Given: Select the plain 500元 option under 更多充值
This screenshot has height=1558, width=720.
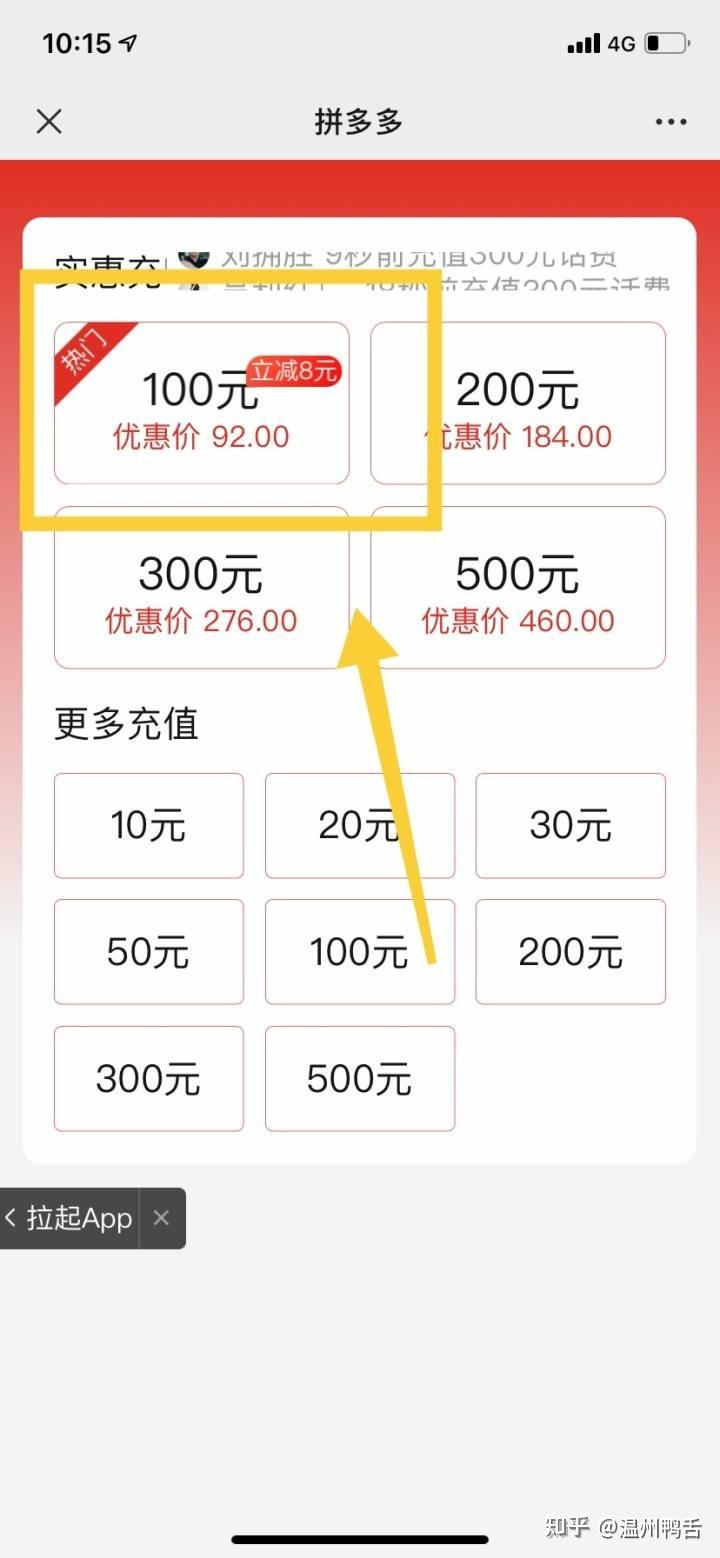Looking at the screenshot, I should 360,1079.
